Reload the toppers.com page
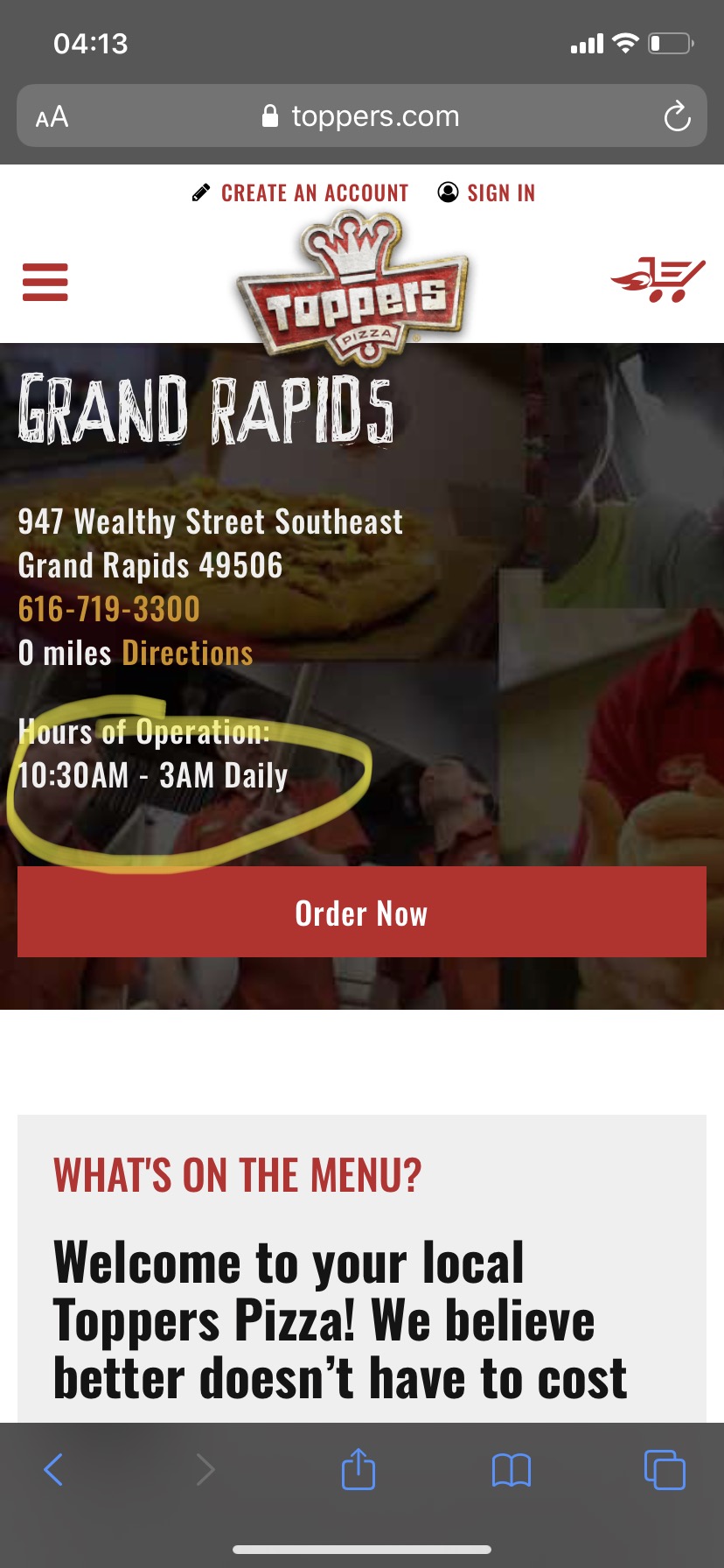Screen dimensions: 724x1568 pos(677,116)
